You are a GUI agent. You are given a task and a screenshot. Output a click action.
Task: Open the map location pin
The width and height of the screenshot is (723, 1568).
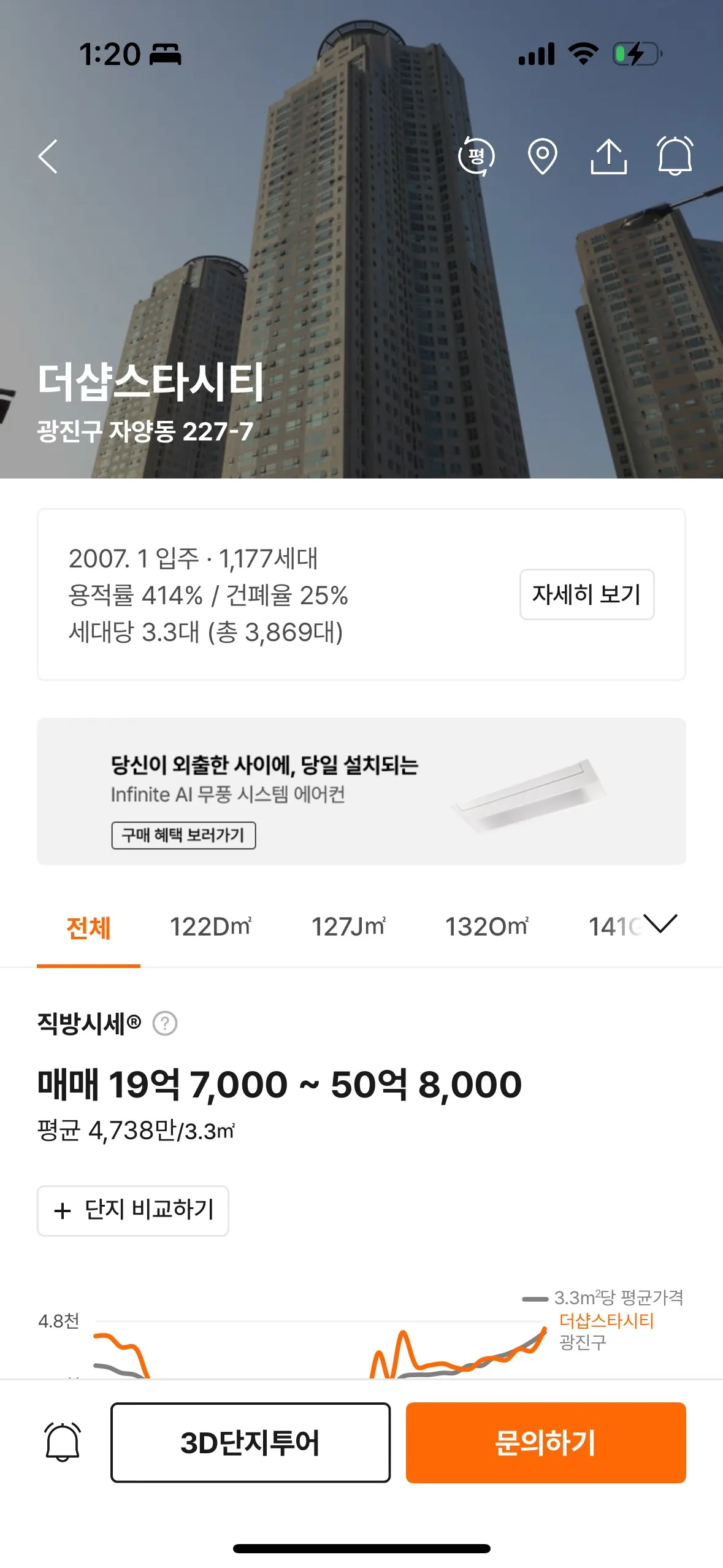point(543,156)
